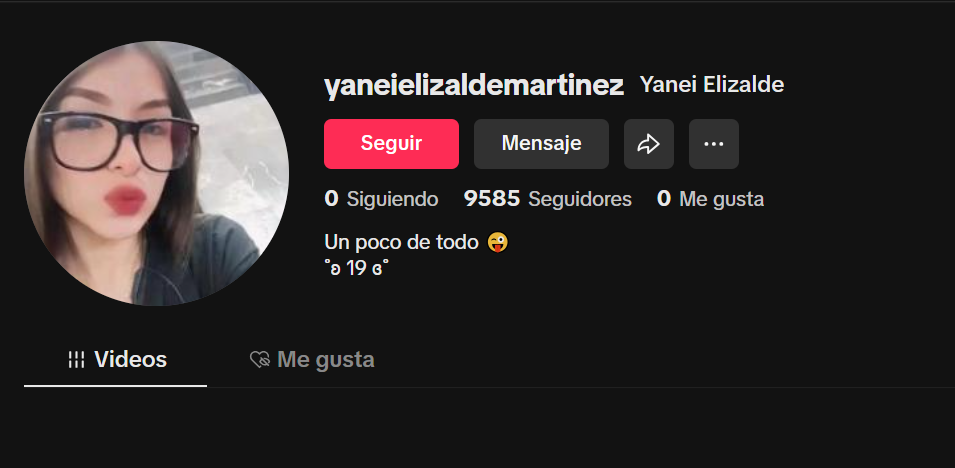Send a message using the Mensaje button
Screen dimensions: 955x468
[541, 144]
